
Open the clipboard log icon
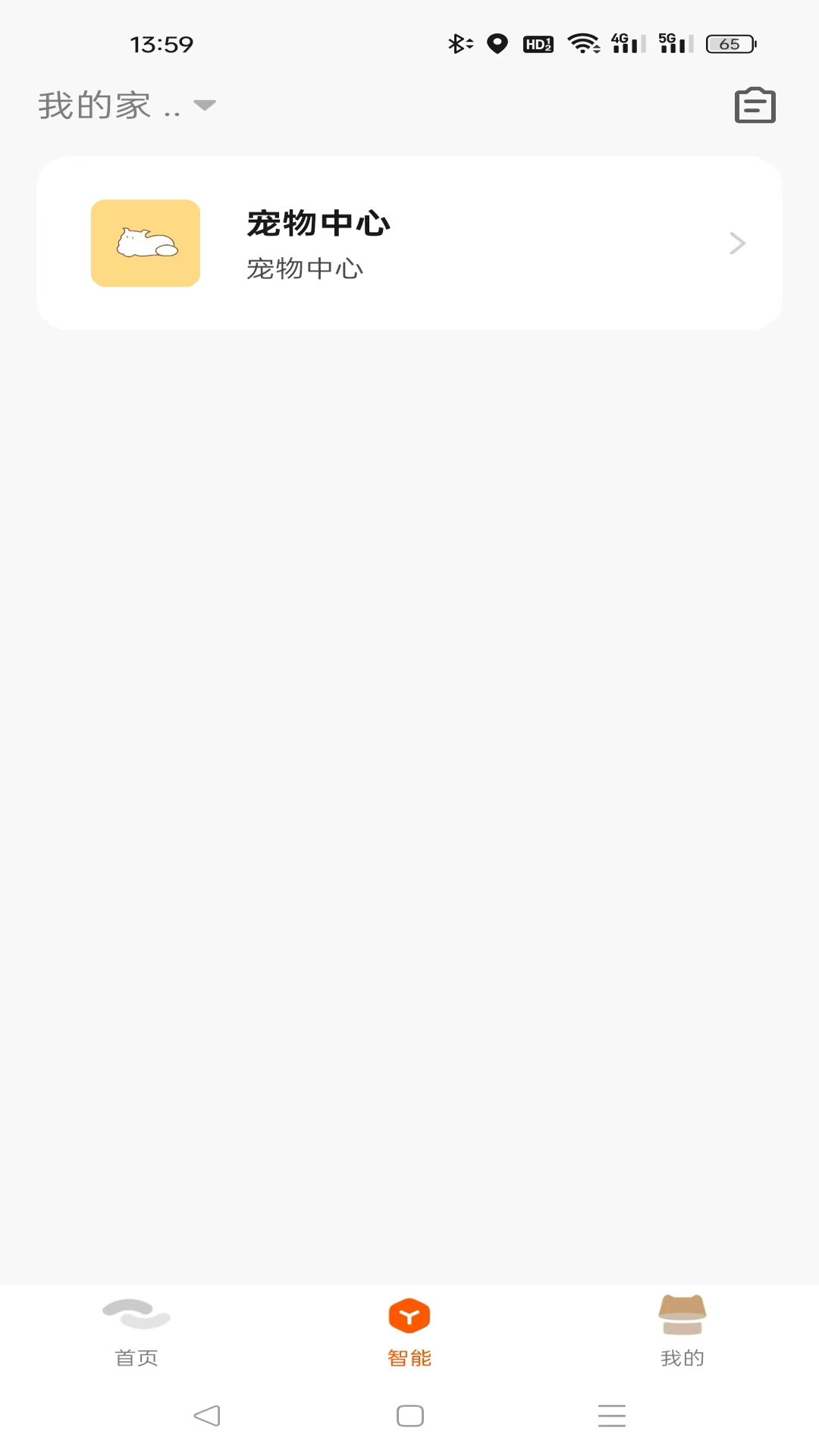pyautogui.click(x=755, y=105)
